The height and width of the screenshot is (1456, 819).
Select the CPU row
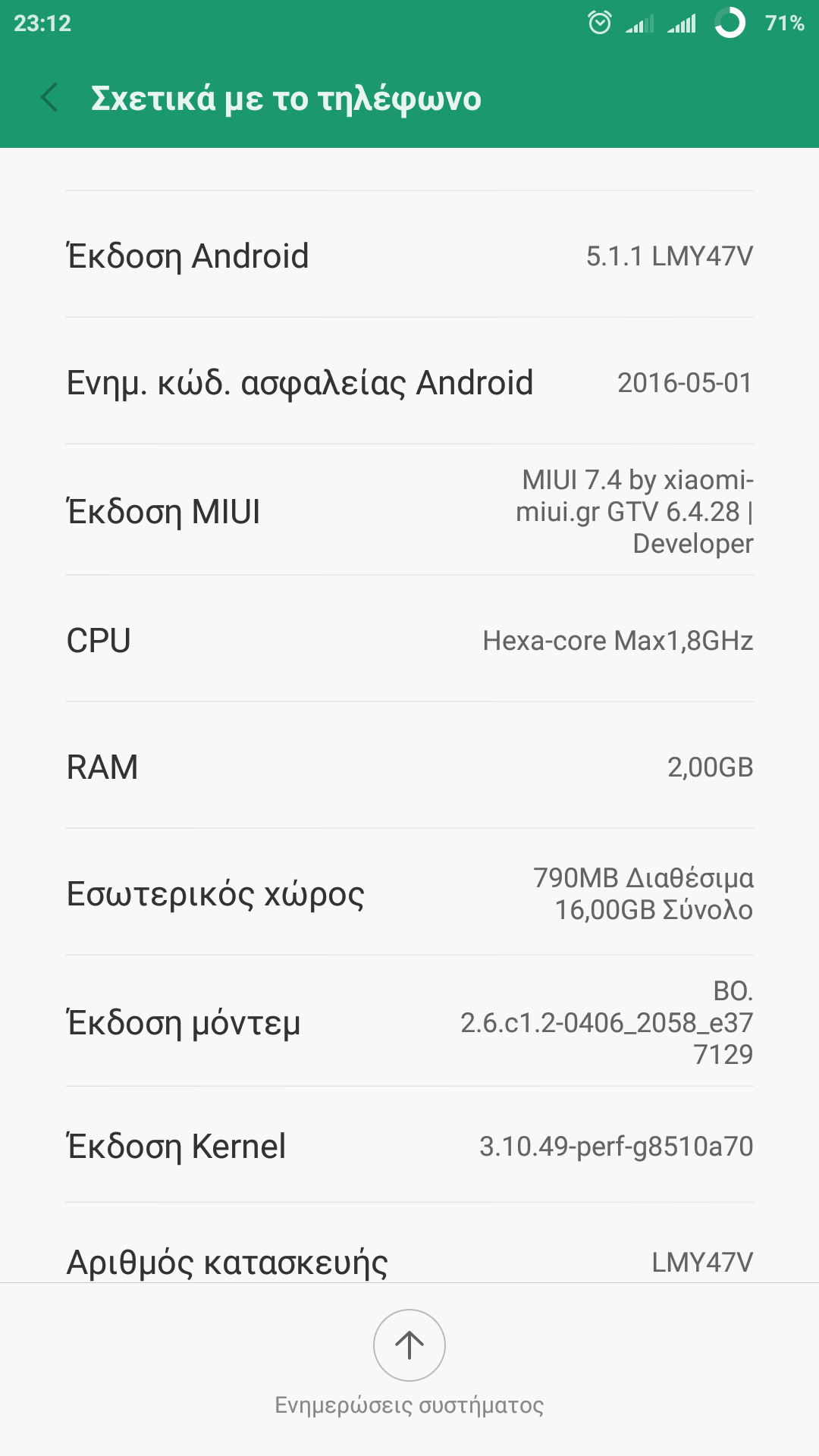pyautogui.click(x=409, y=640)
